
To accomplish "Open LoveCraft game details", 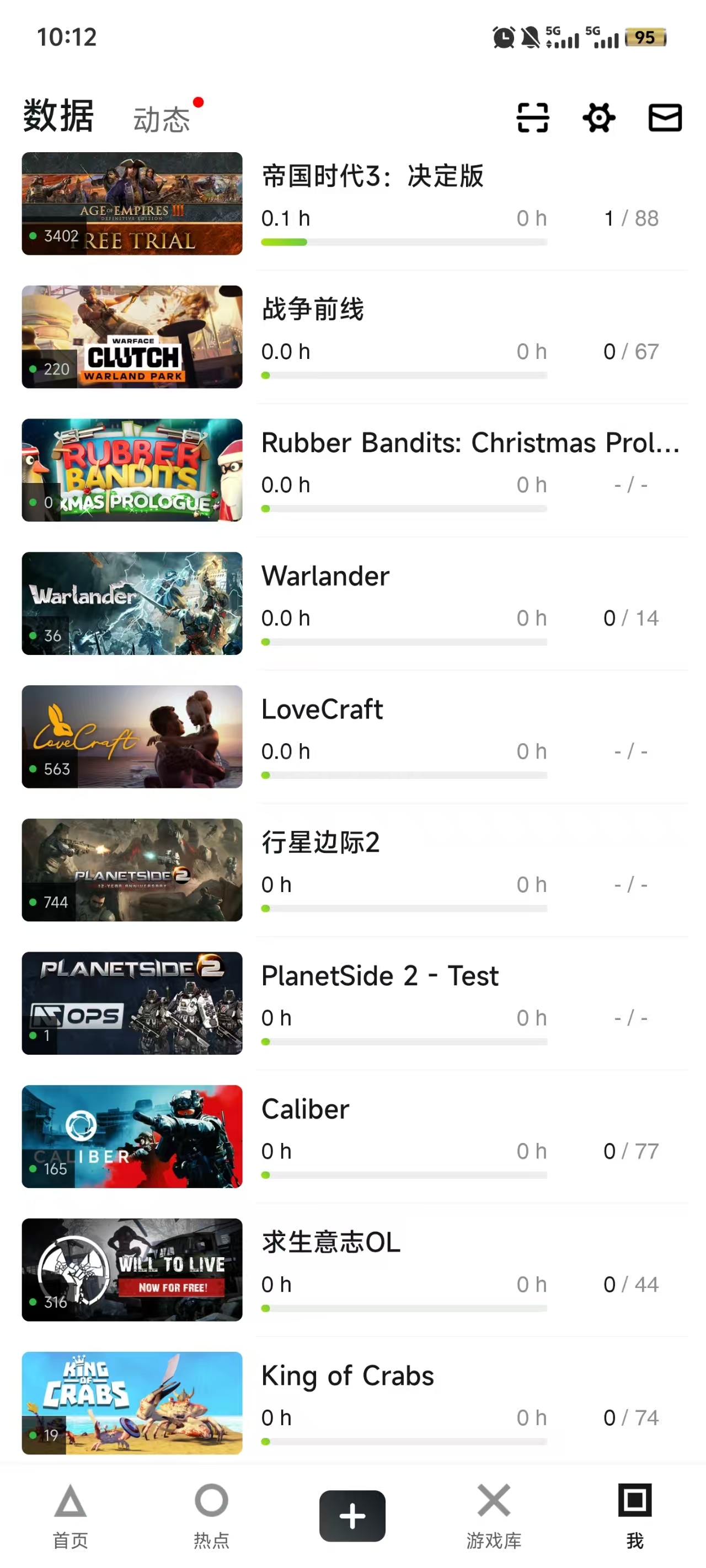I will point(322,710).
